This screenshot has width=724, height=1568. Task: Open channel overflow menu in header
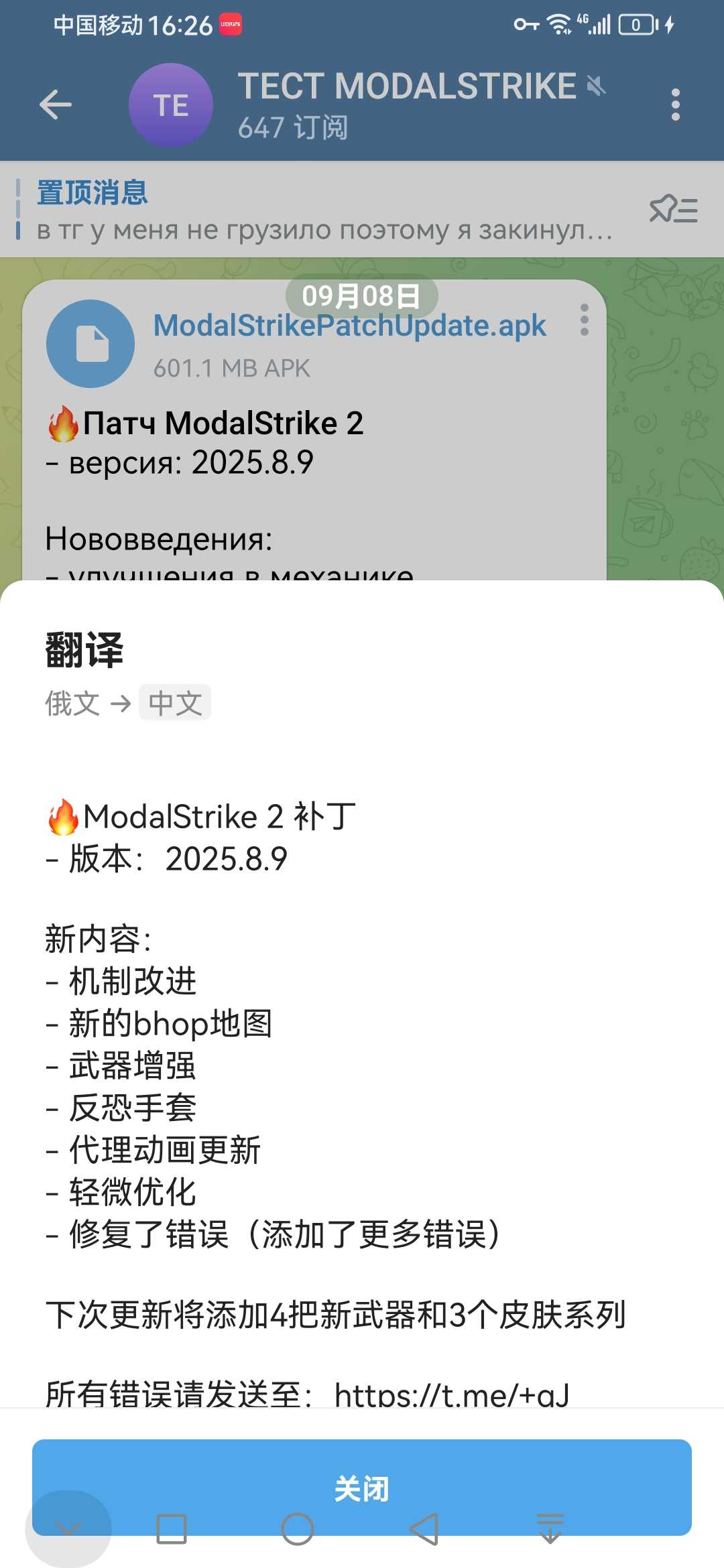[675, 105]
